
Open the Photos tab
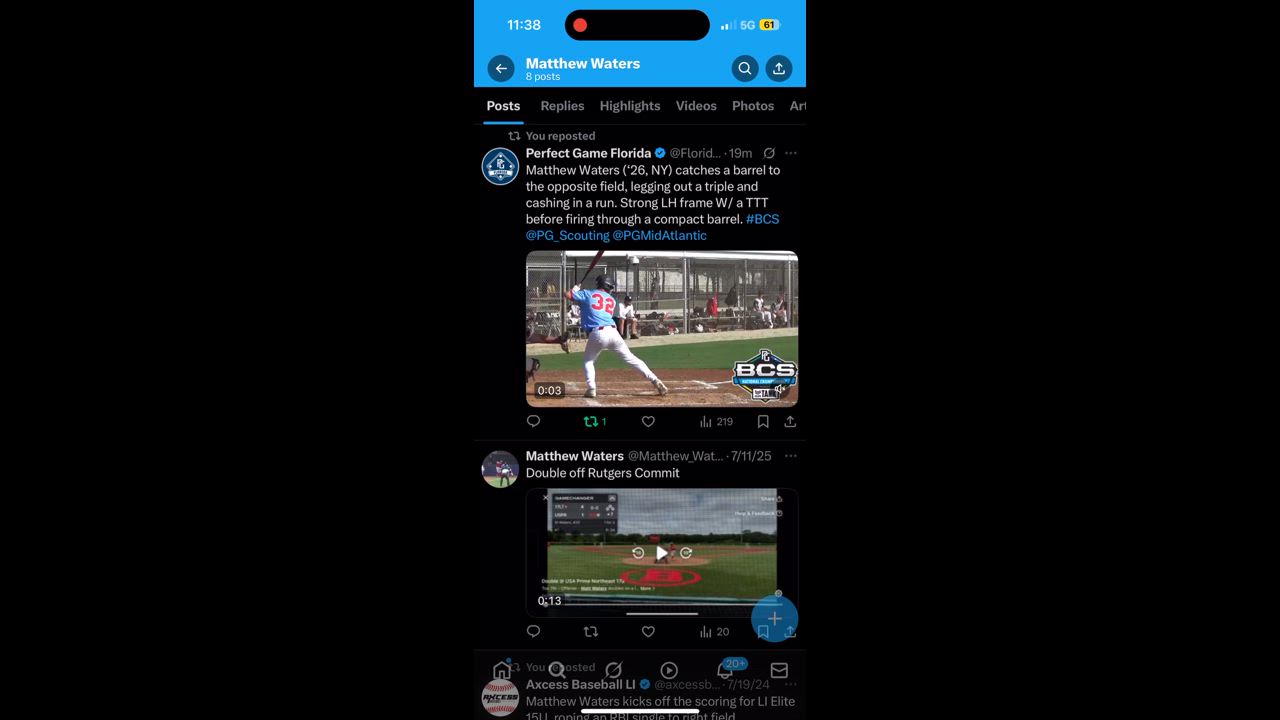753,106
